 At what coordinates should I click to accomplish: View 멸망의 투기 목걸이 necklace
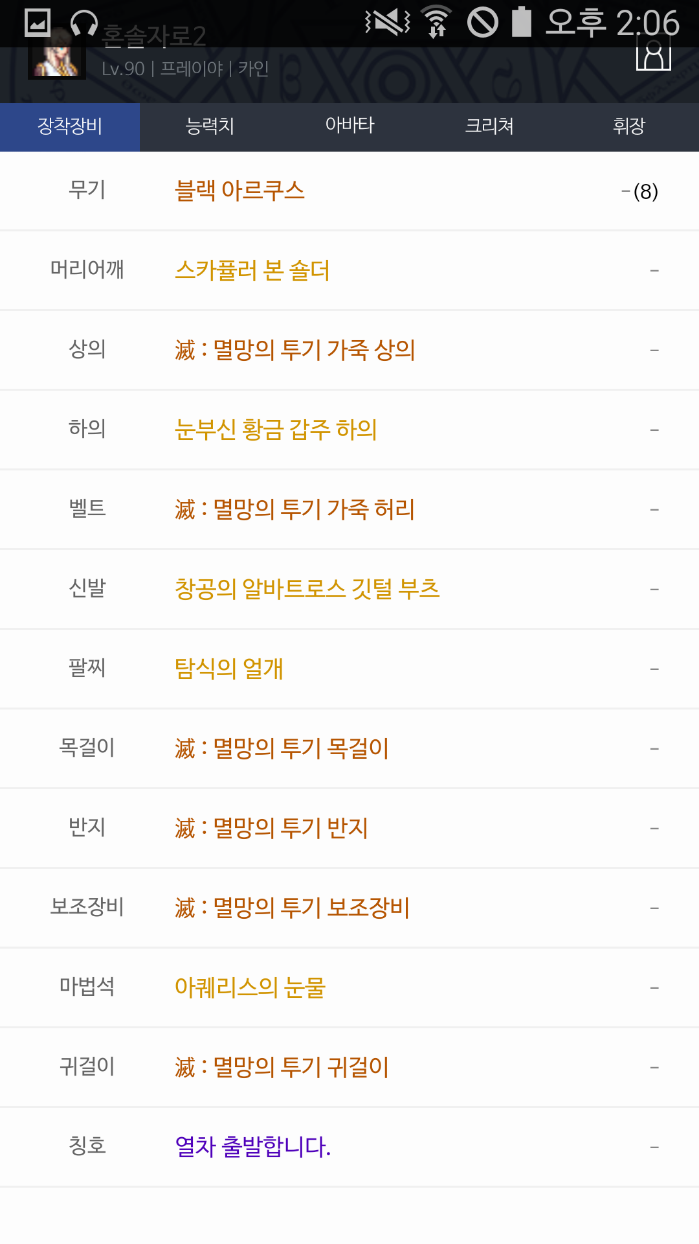(282, 748)
